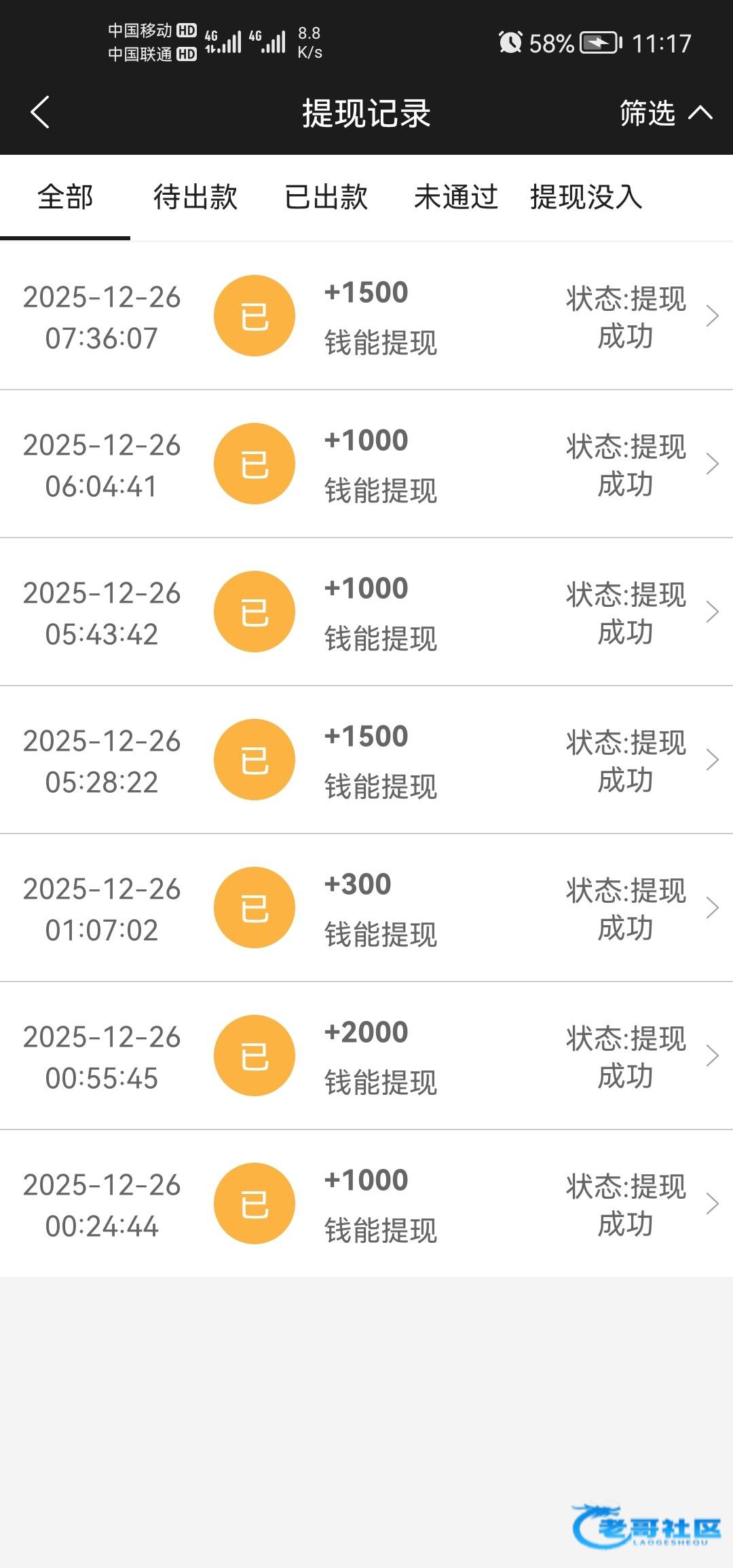Open the +2000 withdrawal at 00:55:45
This screenshot has height=1568, width=733.
pos(366,1056)
